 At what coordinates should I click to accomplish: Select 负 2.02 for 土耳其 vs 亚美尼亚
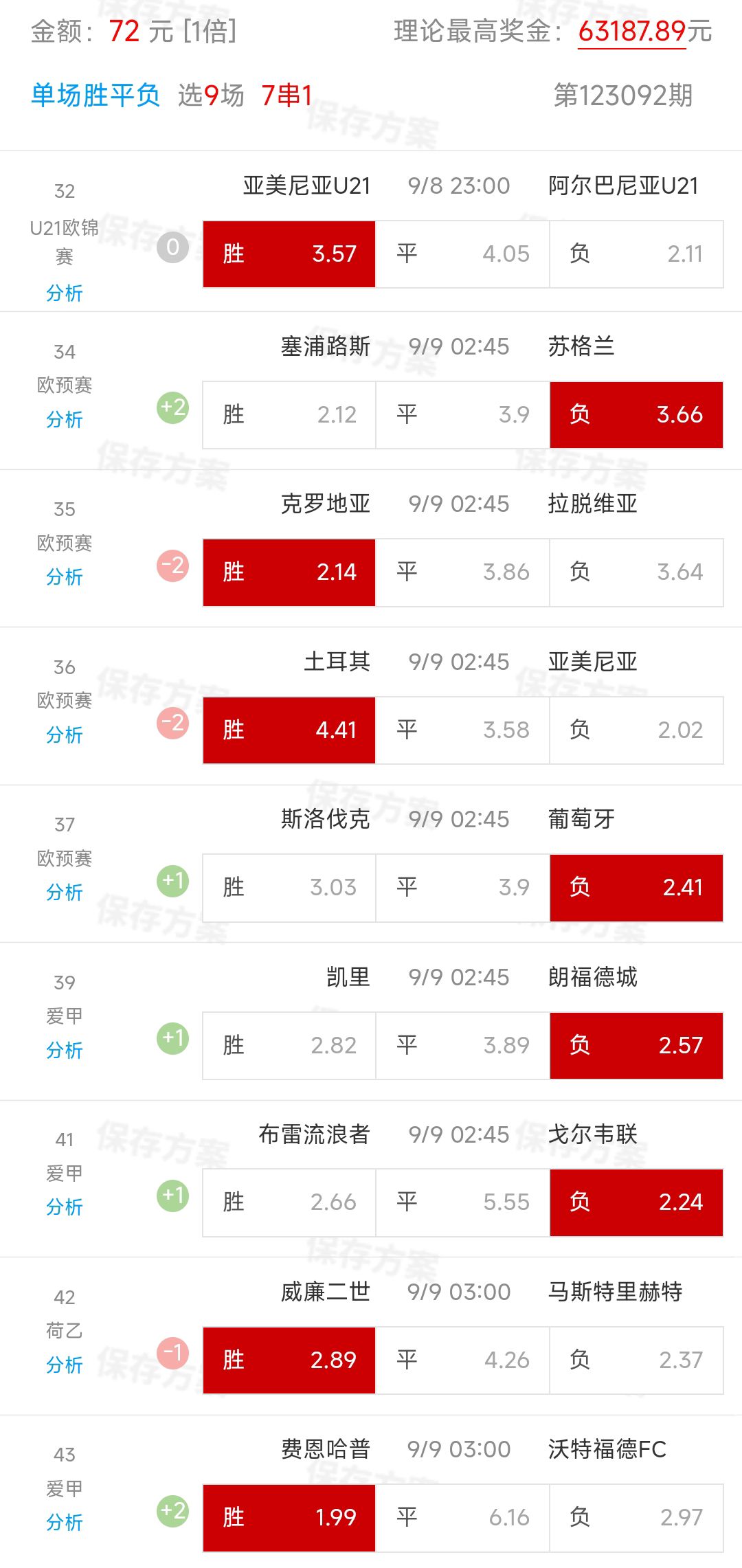pyautogui.click(x=636, y=730)
